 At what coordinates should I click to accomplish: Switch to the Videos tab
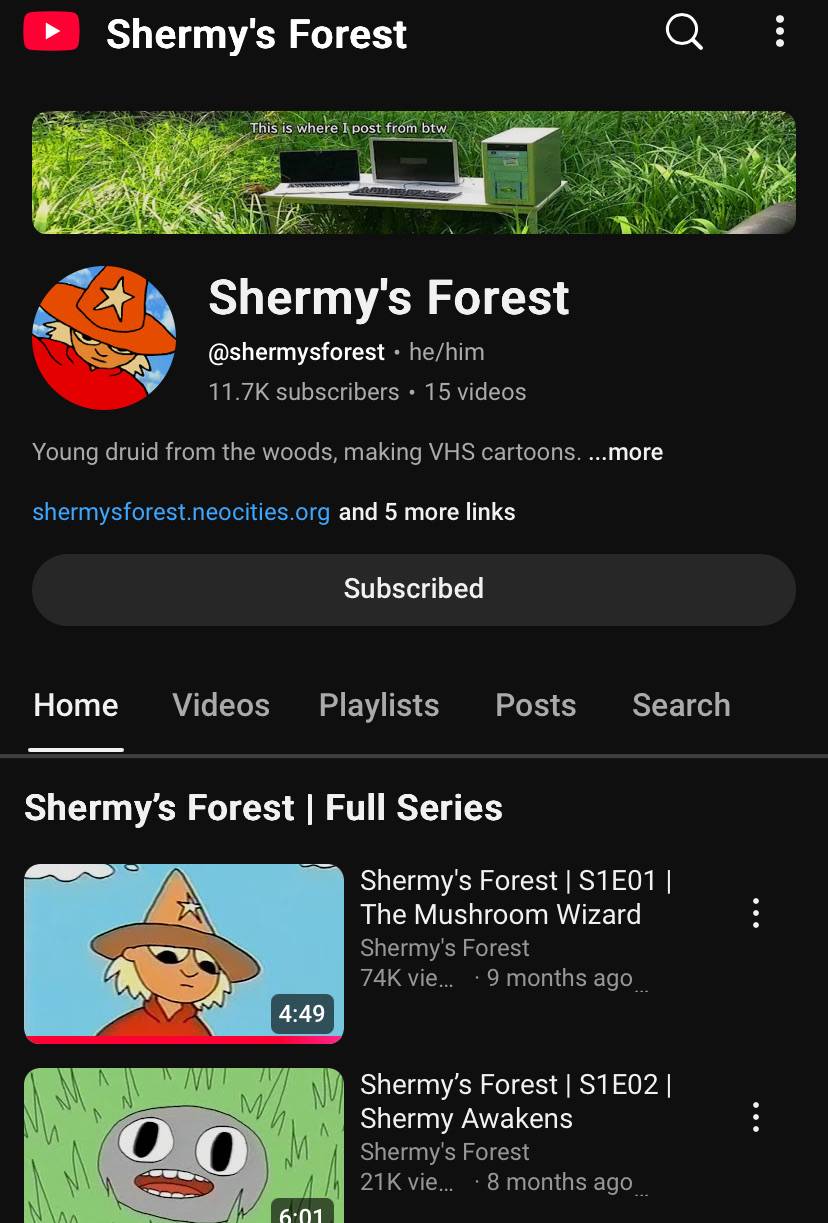point(221,705)
